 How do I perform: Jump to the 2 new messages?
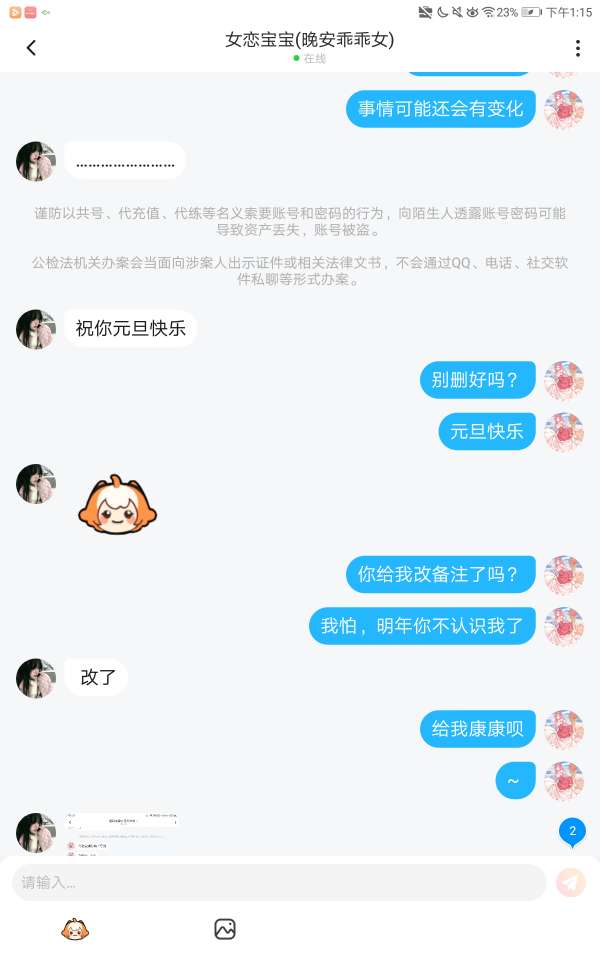[572, 832]
